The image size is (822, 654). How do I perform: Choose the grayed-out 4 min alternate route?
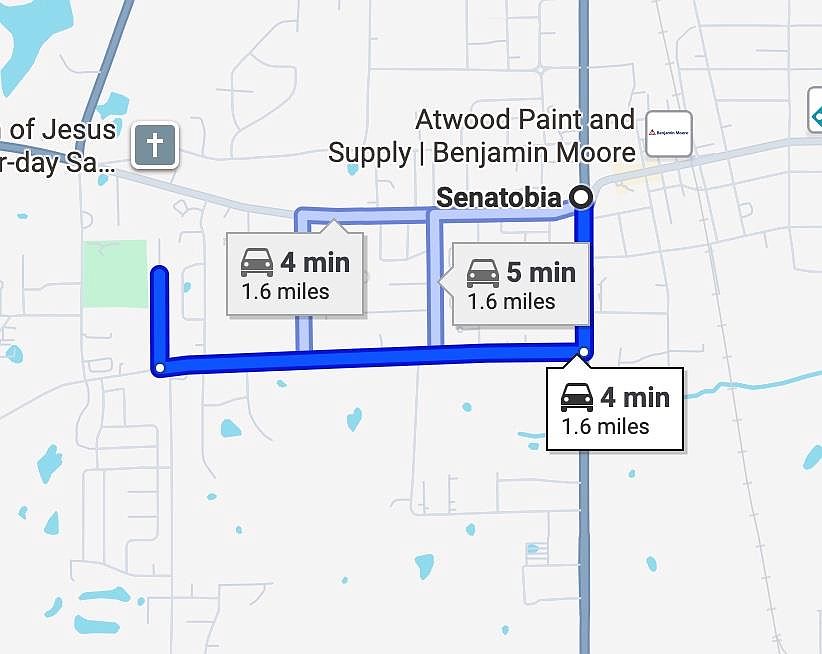click(295, 274)
